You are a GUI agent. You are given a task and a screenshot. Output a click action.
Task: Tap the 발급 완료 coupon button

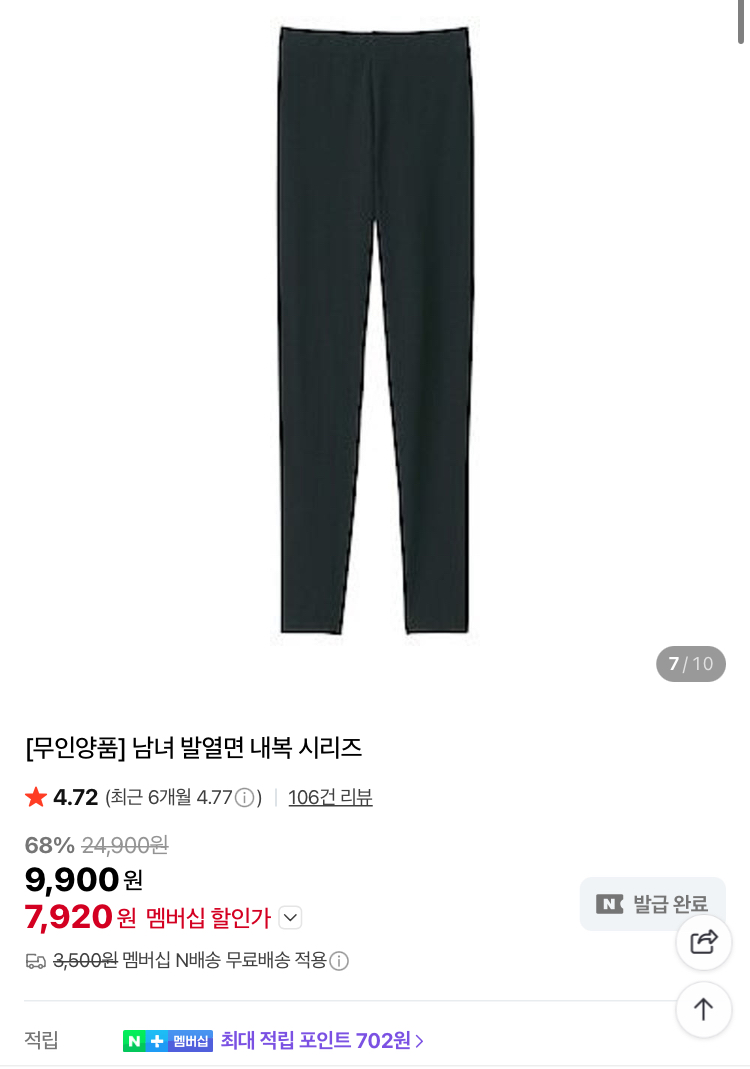(x=652, y=904)
